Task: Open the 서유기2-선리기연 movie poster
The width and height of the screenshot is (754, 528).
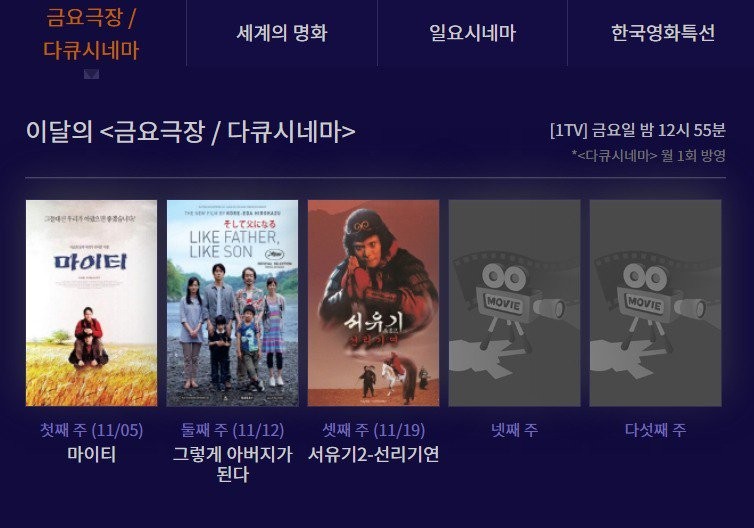Action: click(x=373, y=303)
